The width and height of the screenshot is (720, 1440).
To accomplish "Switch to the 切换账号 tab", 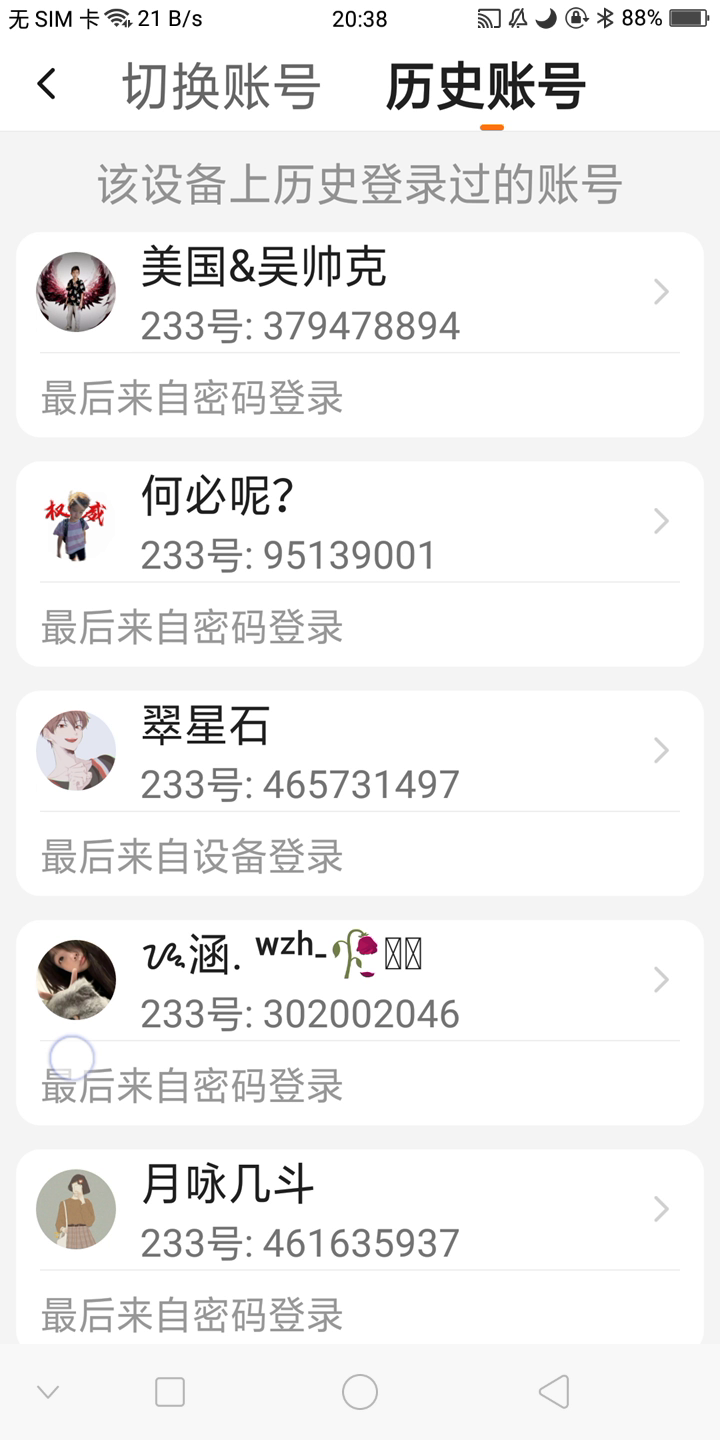I will pyautogui.click(x=221, y=86).
